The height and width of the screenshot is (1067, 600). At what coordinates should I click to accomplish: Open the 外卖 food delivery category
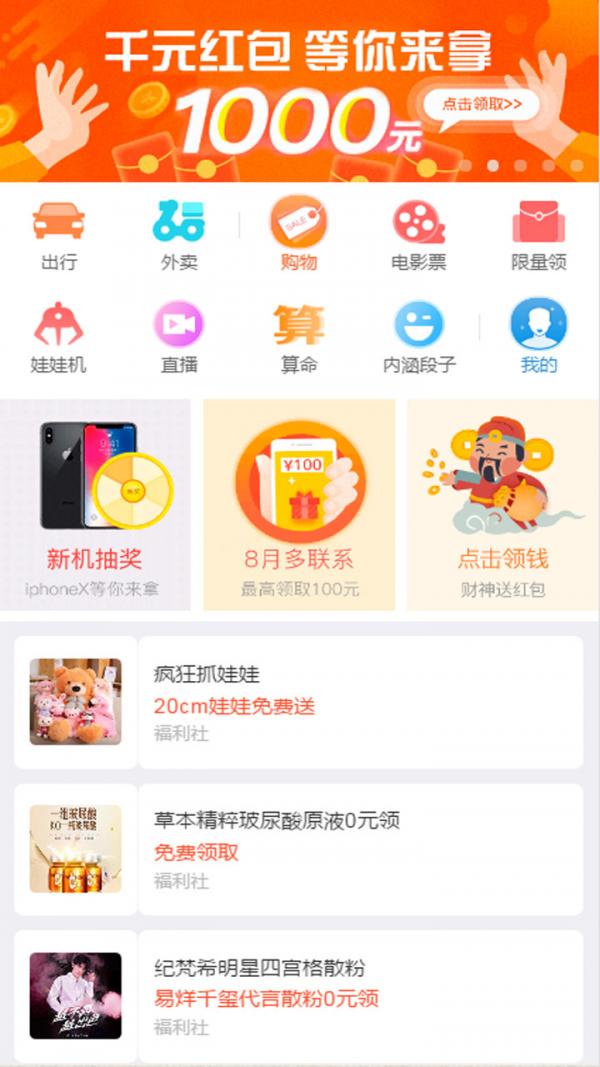[179, 234]
